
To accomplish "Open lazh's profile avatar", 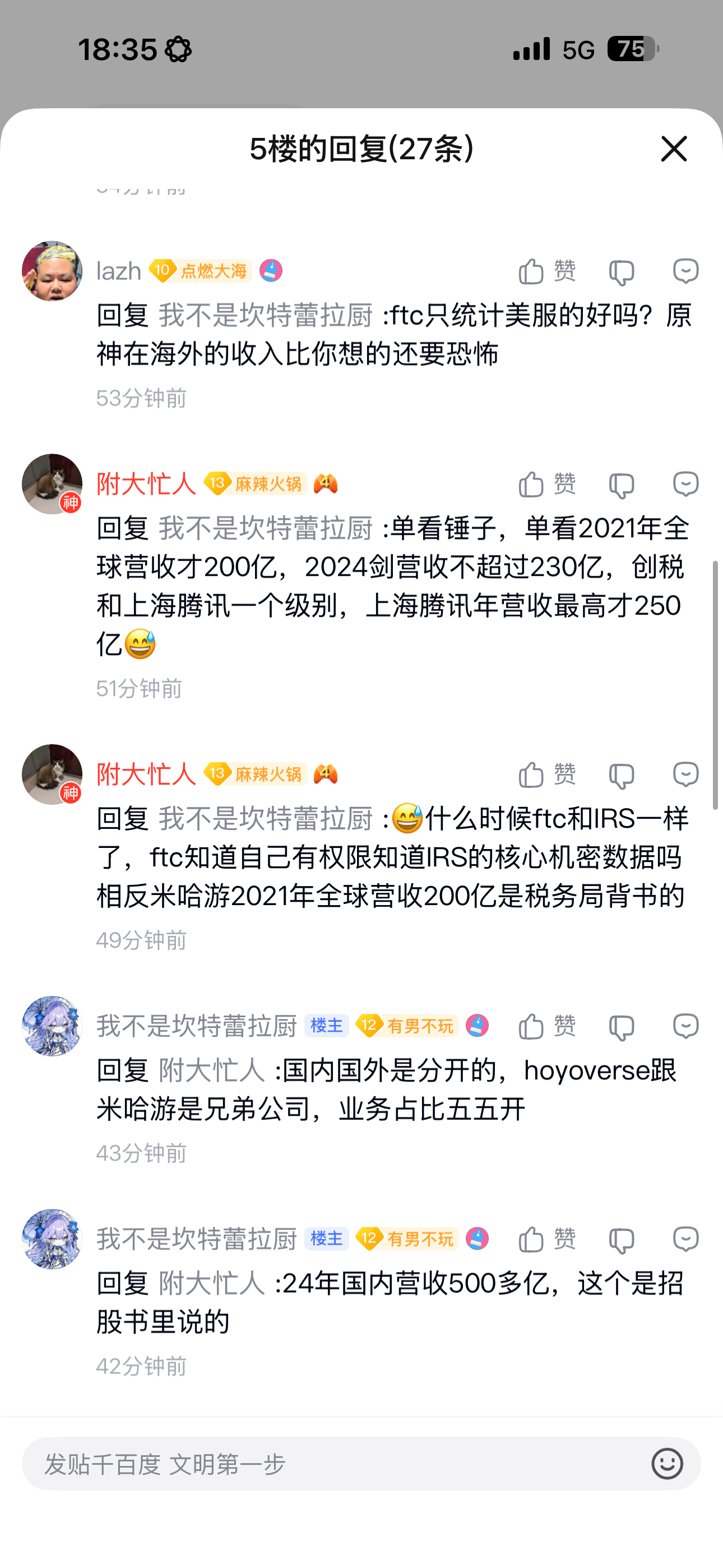I will click(52, 271).
